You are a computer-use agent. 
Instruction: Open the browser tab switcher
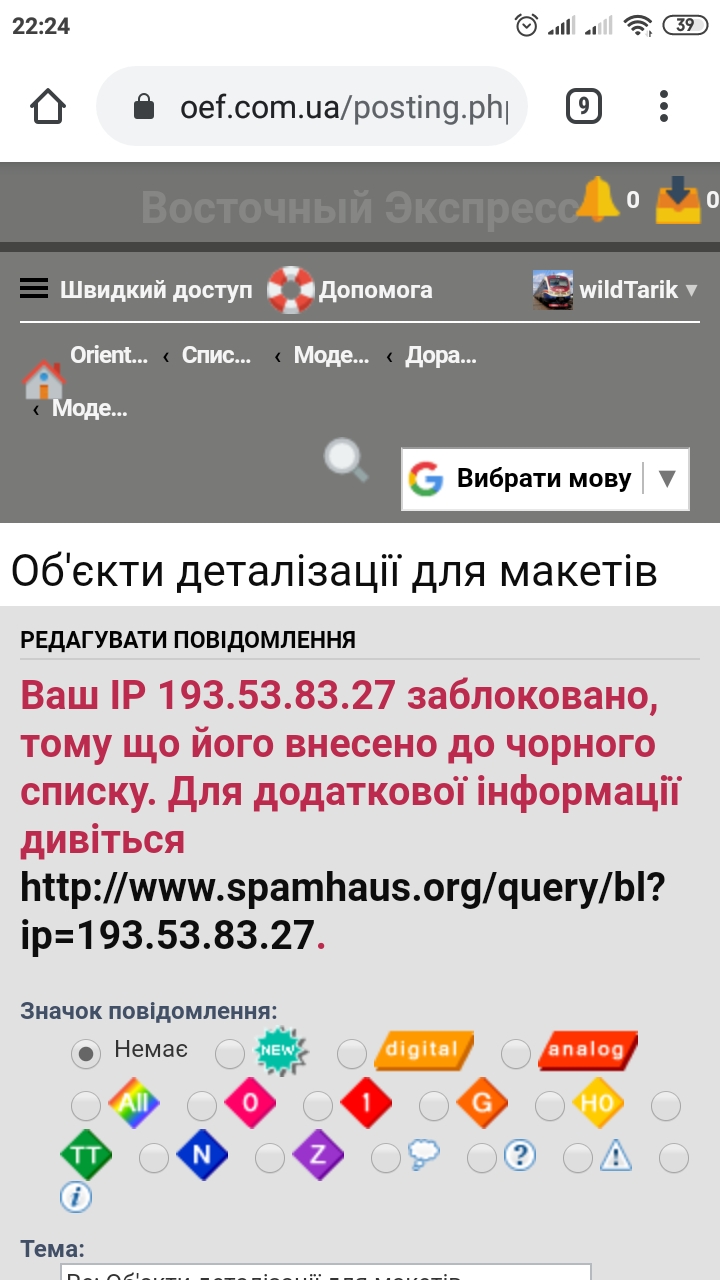pyautogui.click(x=584, y=106)
